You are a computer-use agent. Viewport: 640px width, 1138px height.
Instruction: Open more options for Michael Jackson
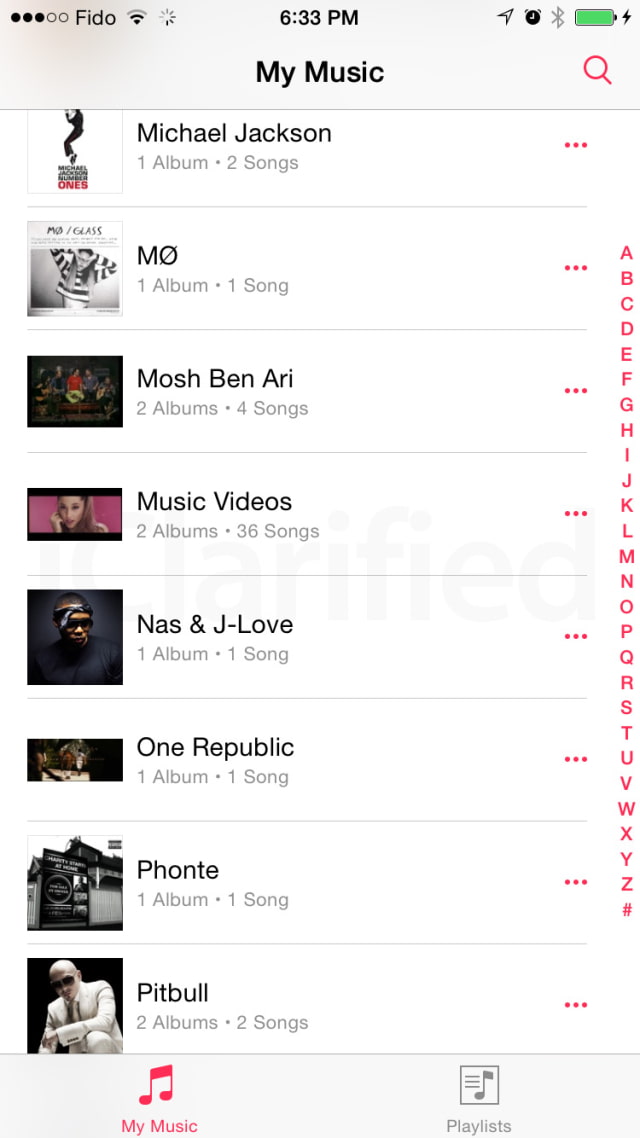(x=575, y=146)
